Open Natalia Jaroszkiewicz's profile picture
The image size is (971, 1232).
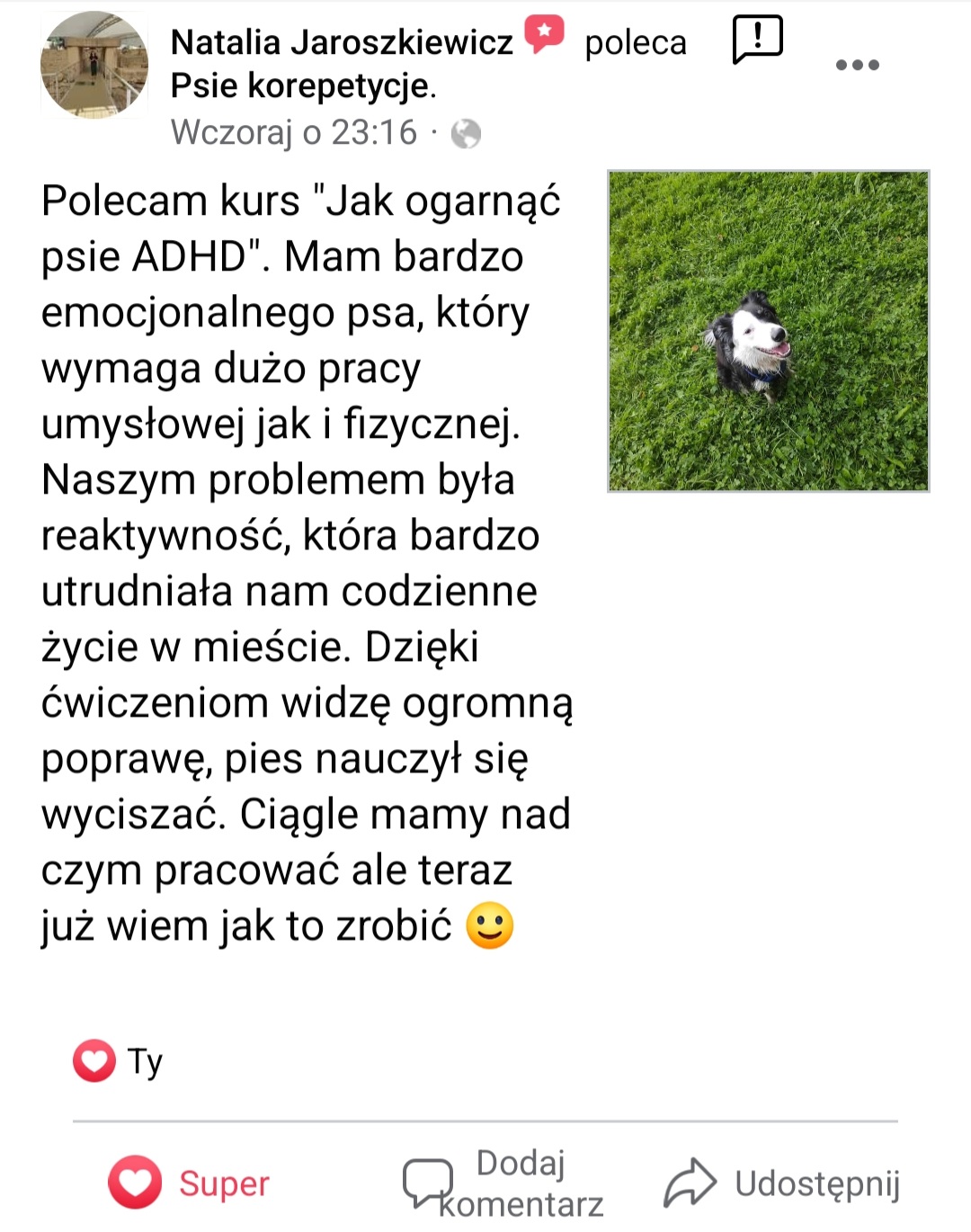pyautogui.click(x=94, y=66)
